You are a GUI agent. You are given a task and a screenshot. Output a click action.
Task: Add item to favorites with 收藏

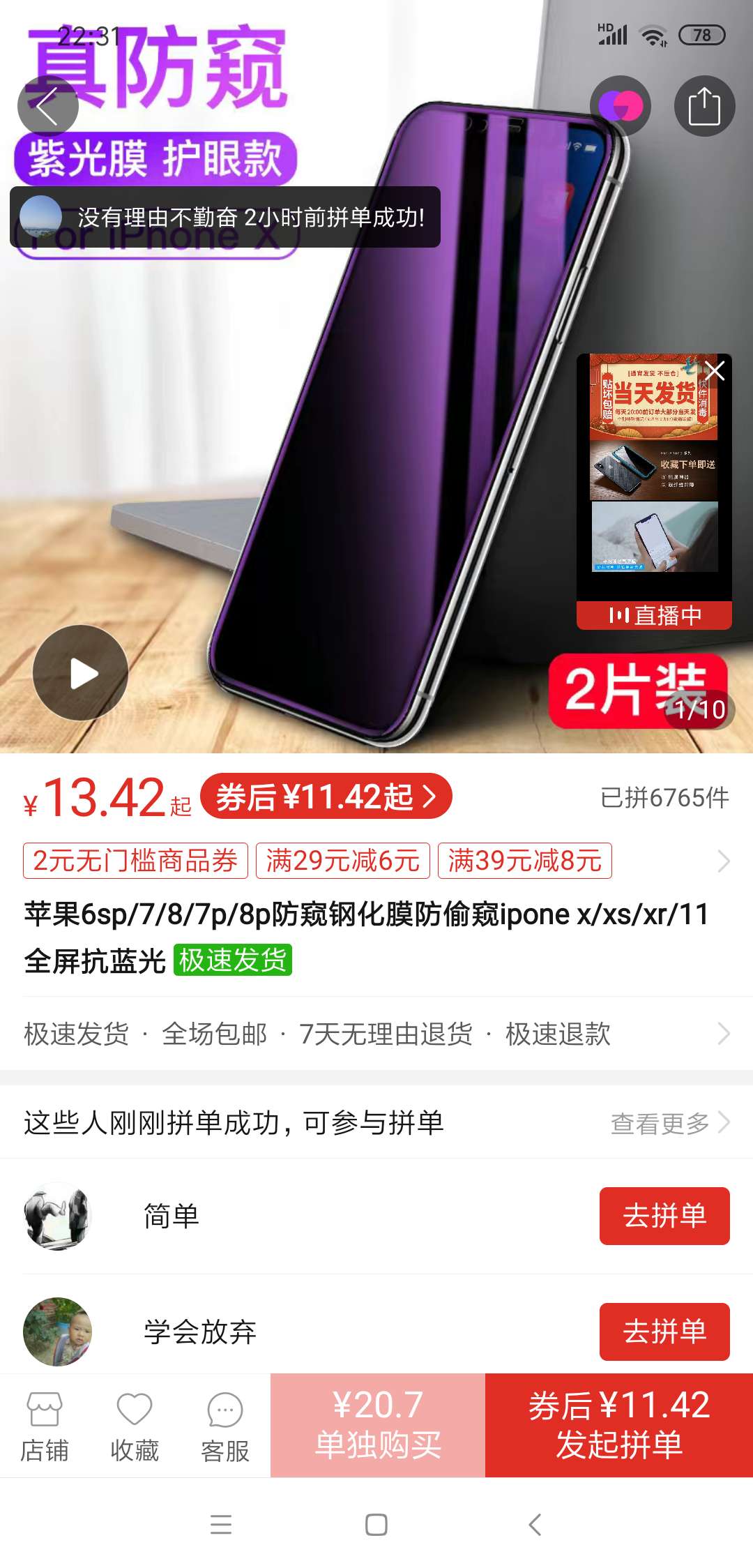(x=135, y=1426)
